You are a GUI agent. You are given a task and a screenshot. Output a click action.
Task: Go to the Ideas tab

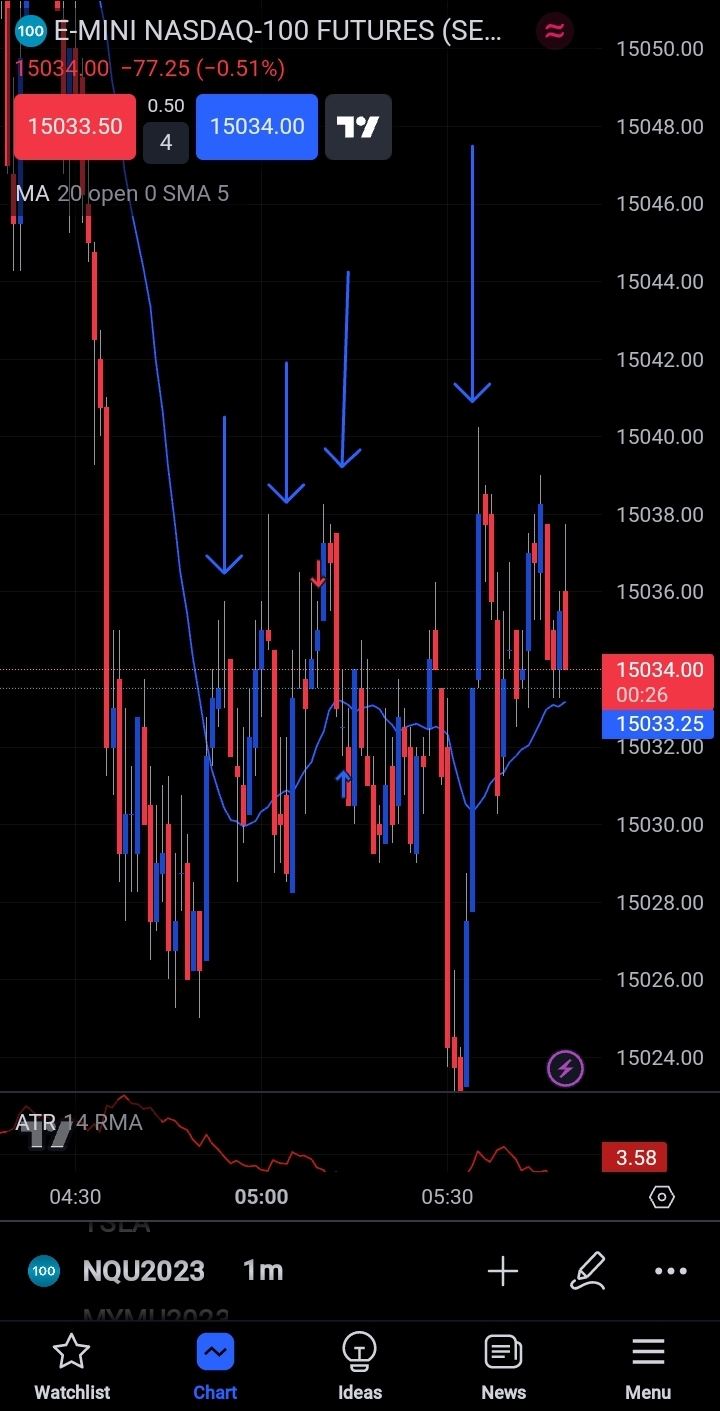pos(359,1365)
